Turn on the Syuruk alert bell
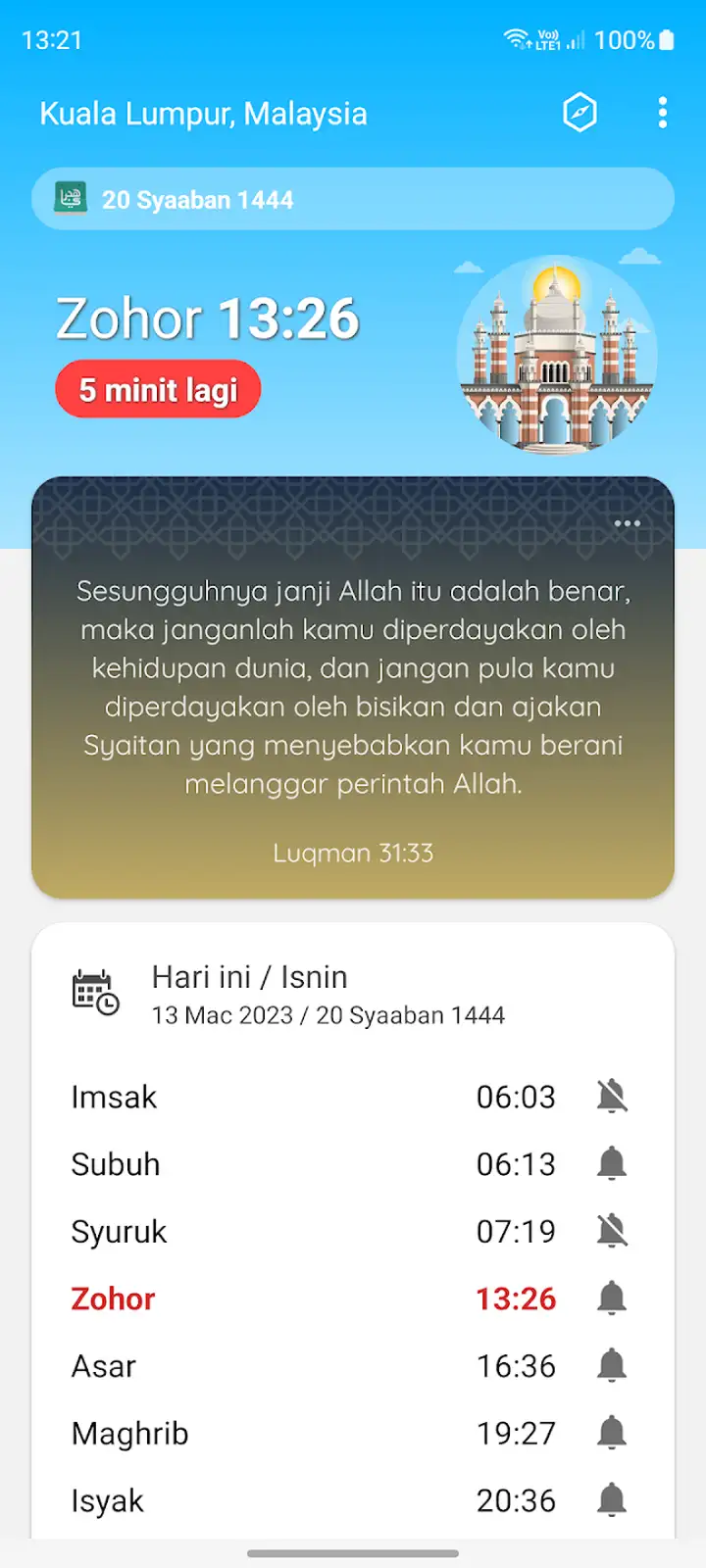 click(612, 1231)
